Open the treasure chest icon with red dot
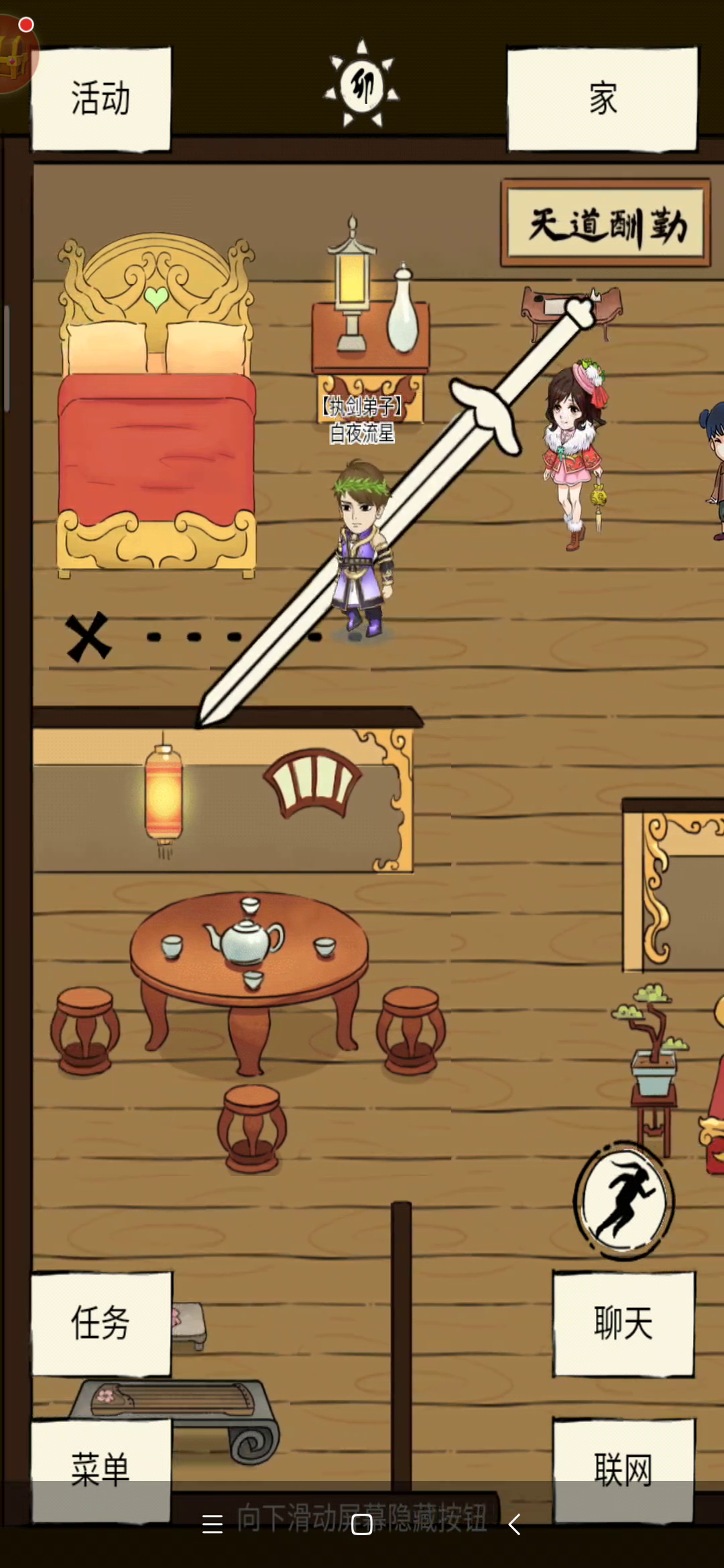Image resolution: width=724 pixels, height=1568 pixels. pyautogui.click(x=16, y=55)
